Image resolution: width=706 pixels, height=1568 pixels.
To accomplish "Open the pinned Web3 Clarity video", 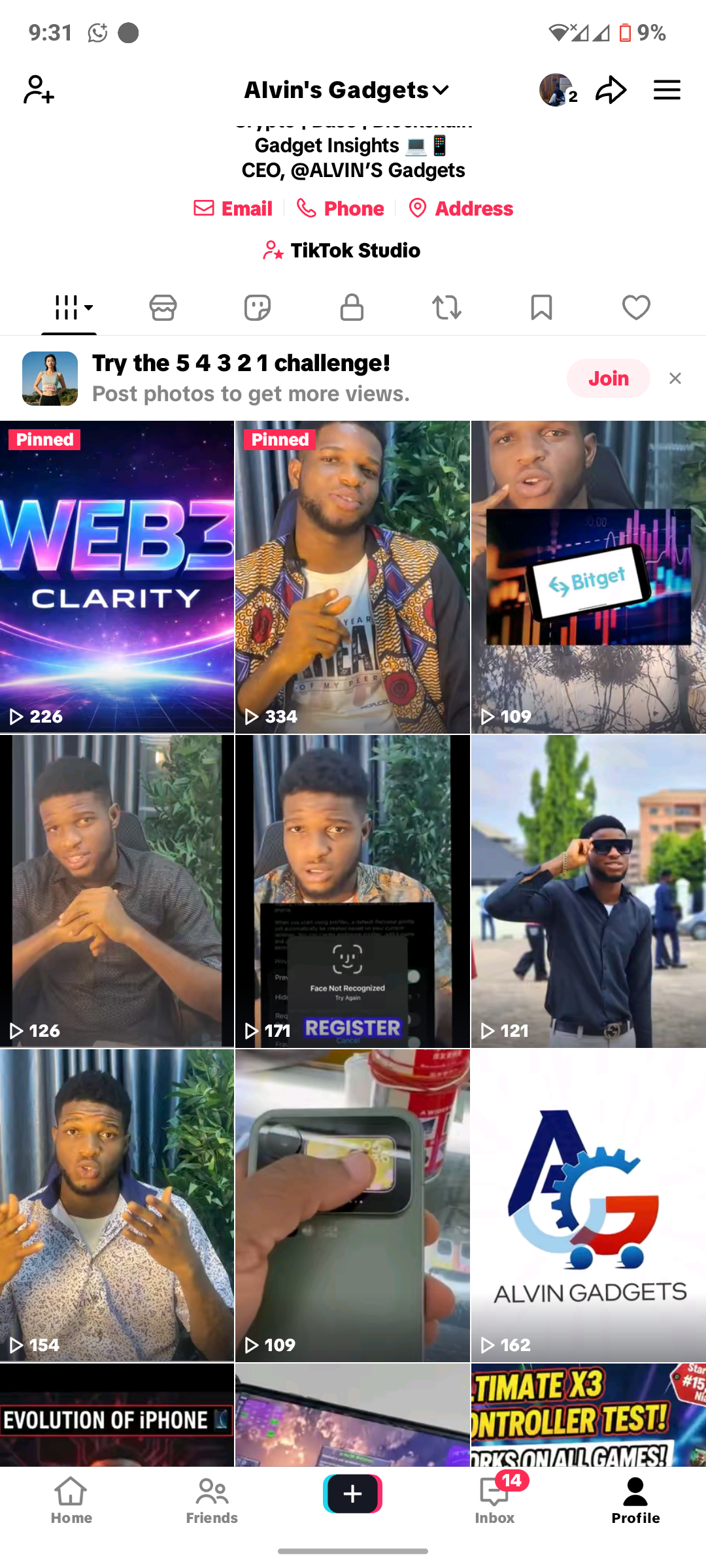I will [117, 576].
